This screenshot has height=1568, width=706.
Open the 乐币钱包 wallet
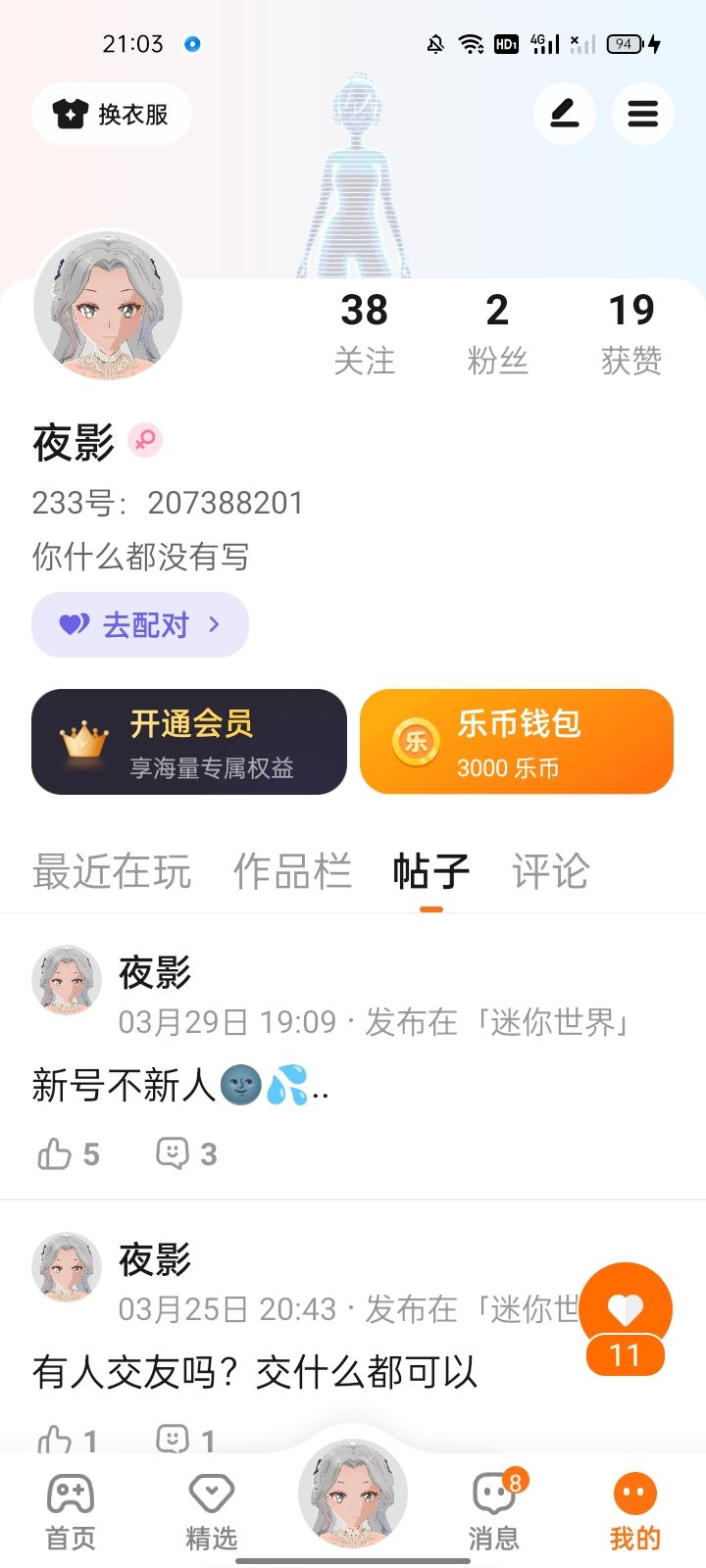tap(517, 742)
